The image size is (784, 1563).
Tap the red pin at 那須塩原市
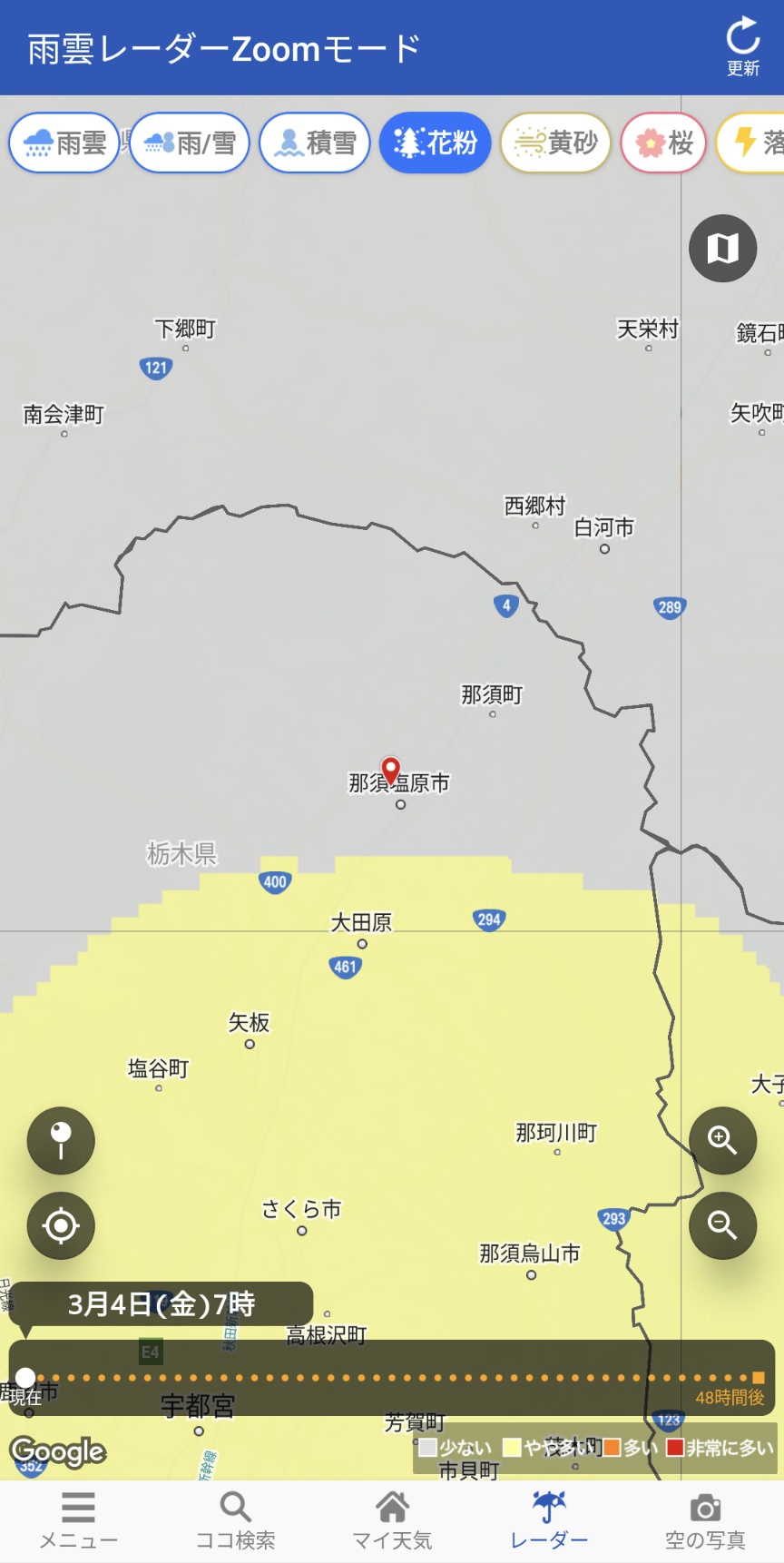391,771
